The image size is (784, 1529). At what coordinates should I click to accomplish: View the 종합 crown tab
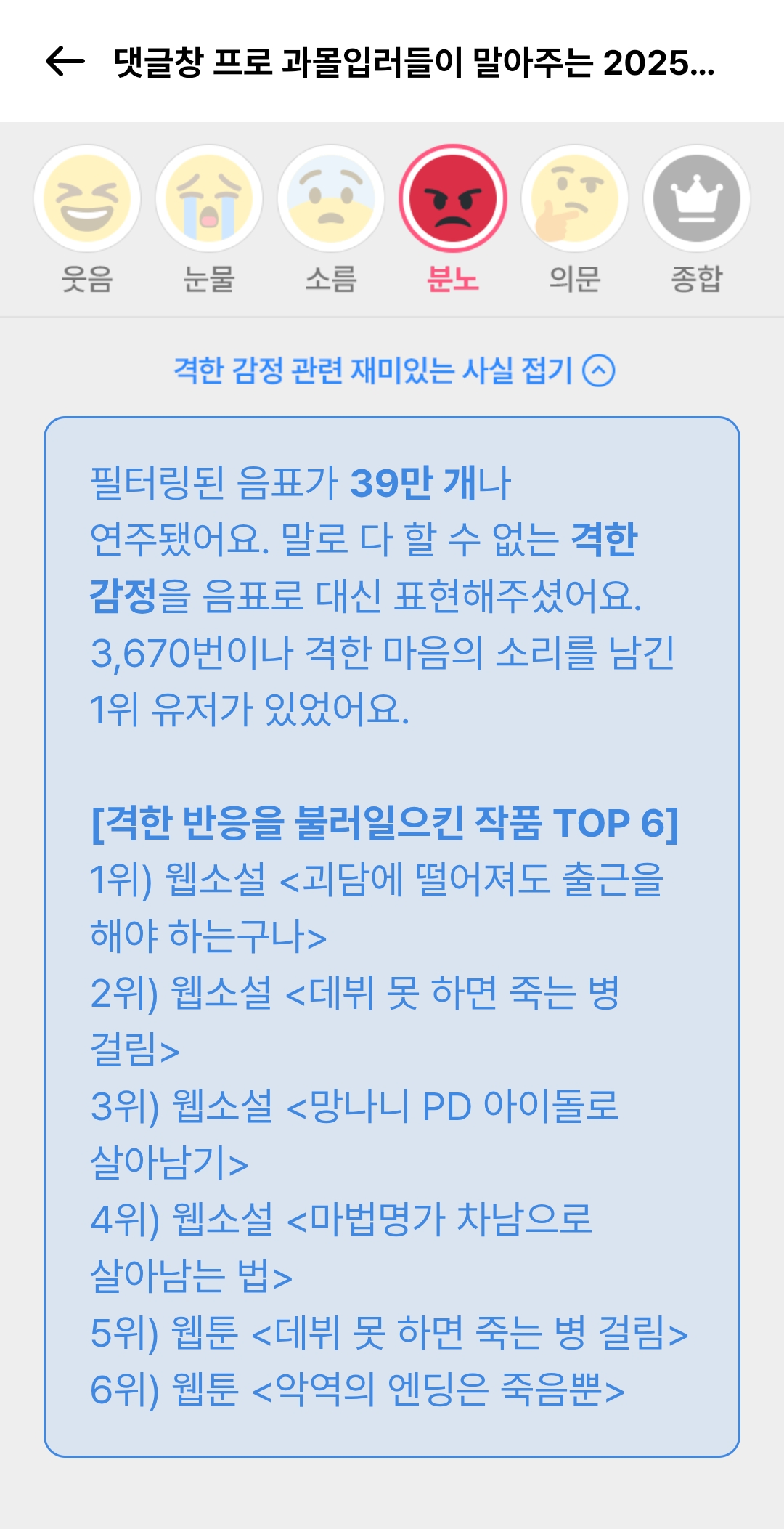(697, 199)
